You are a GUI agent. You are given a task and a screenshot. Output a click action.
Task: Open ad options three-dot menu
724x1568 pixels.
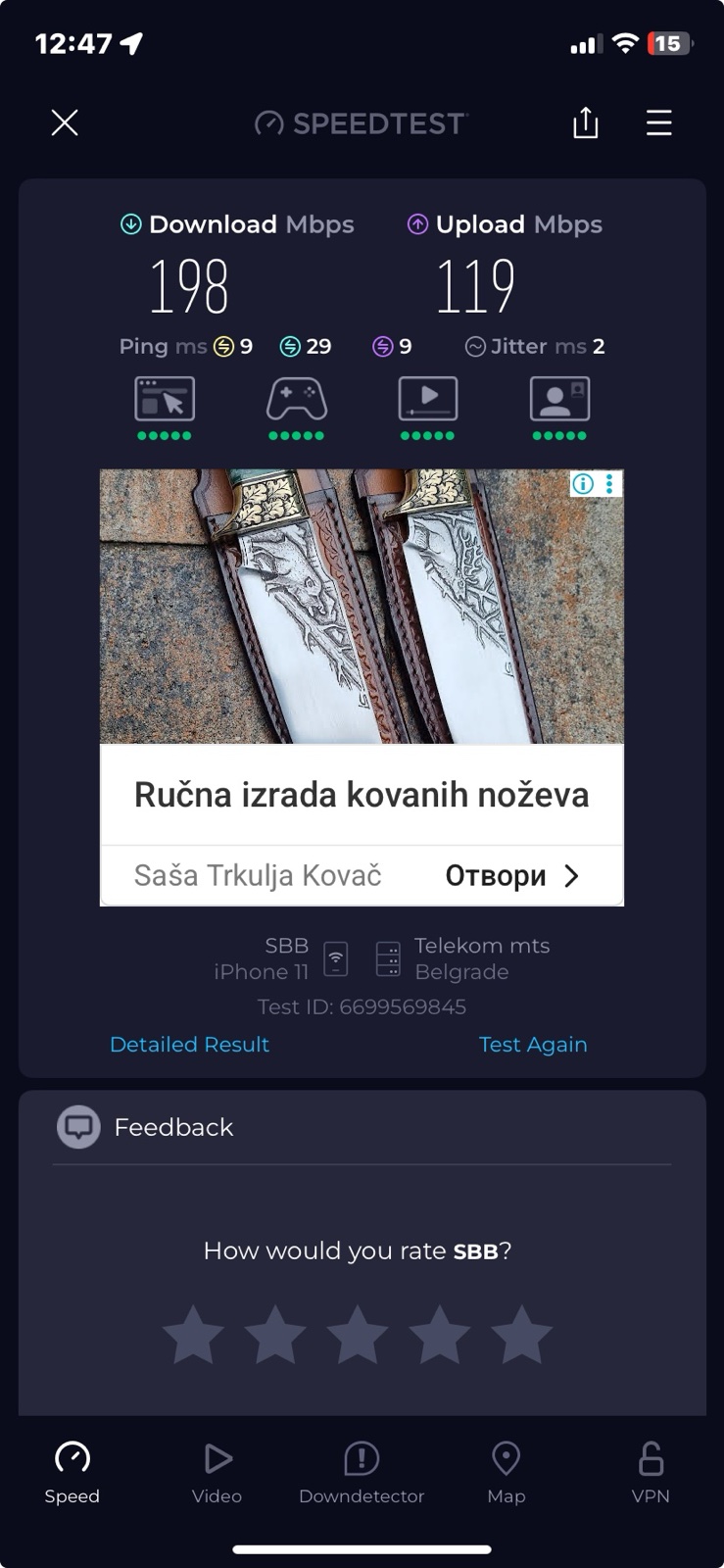609,484
